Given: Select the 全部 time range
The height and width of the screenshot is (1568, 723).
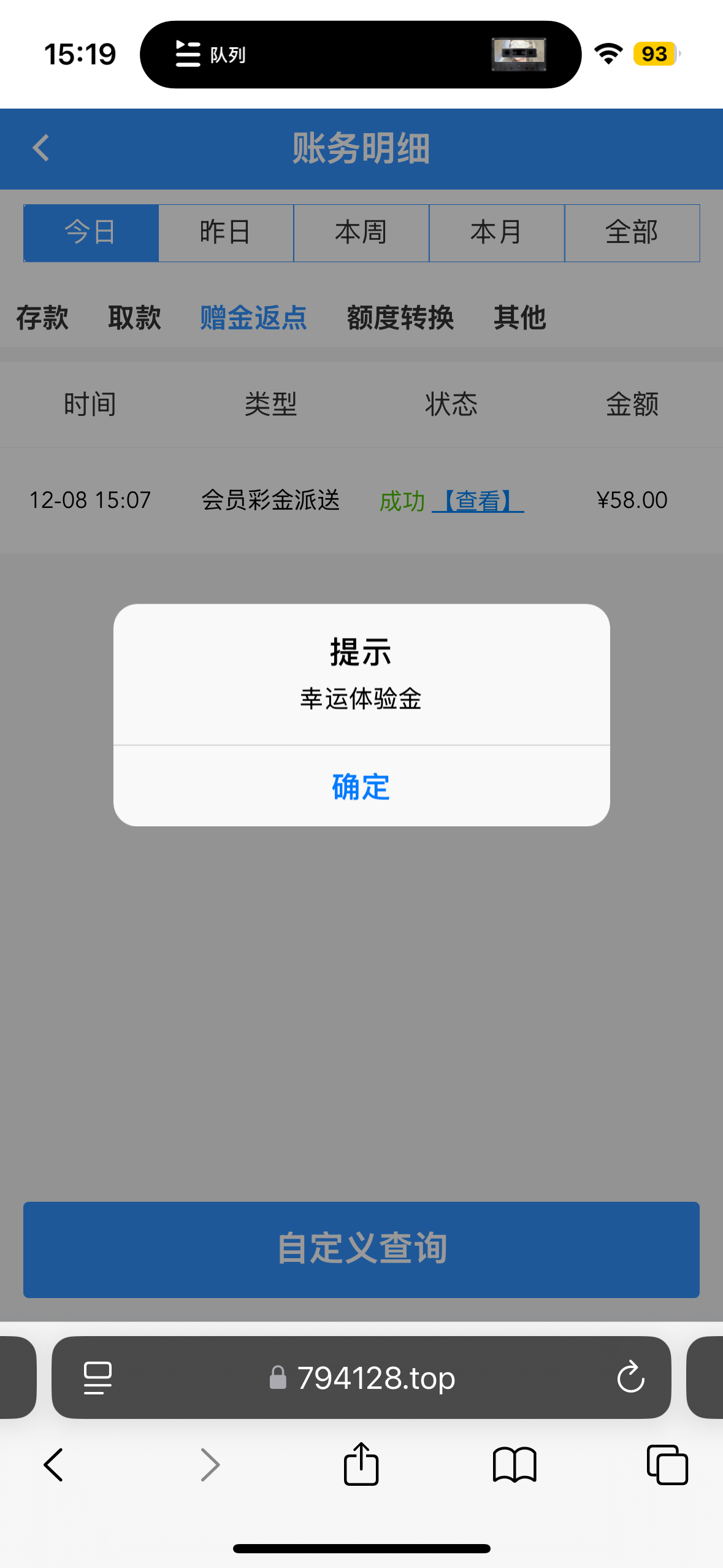Looking at the screenshot, I should point(632,233).
